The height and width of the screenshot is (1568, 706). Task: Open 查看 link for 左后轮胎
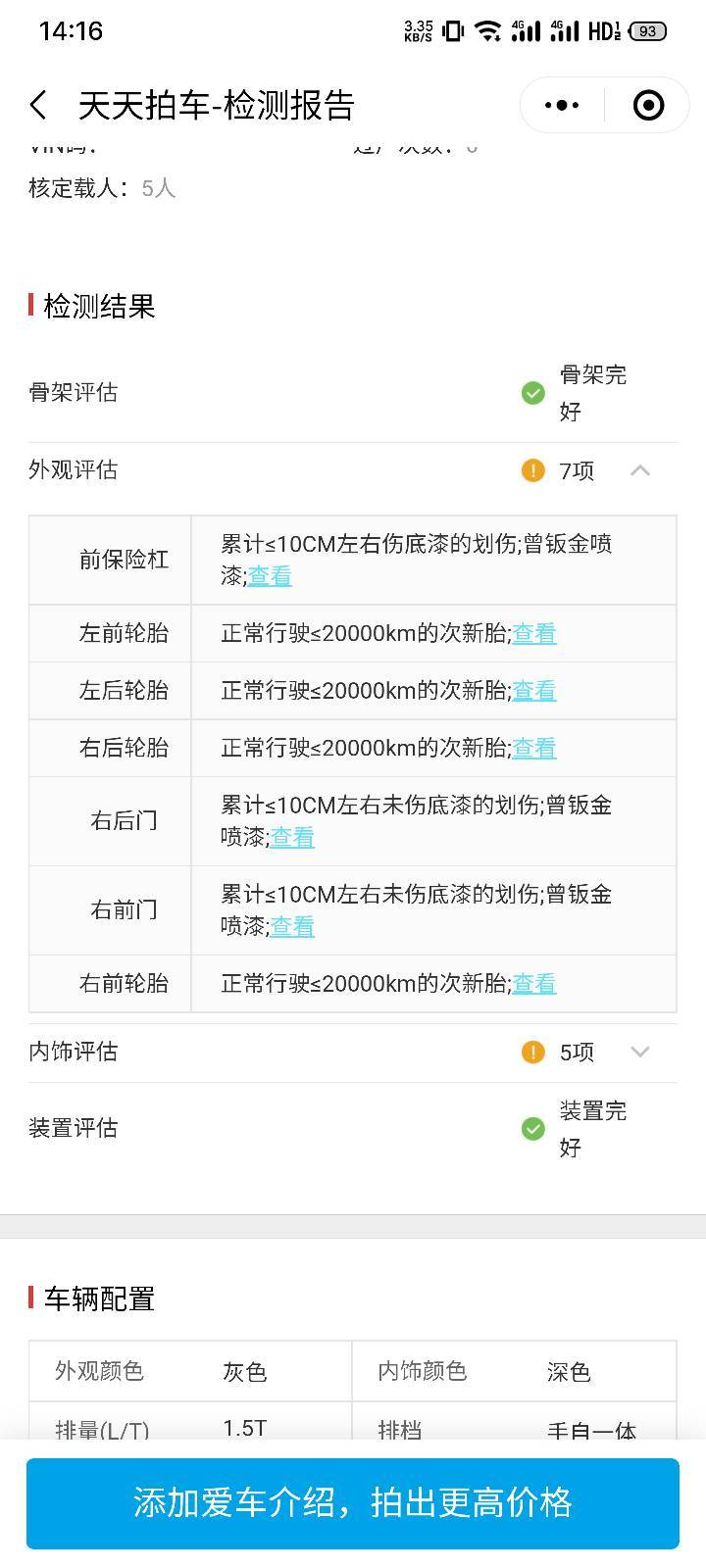tap(534, 691)
